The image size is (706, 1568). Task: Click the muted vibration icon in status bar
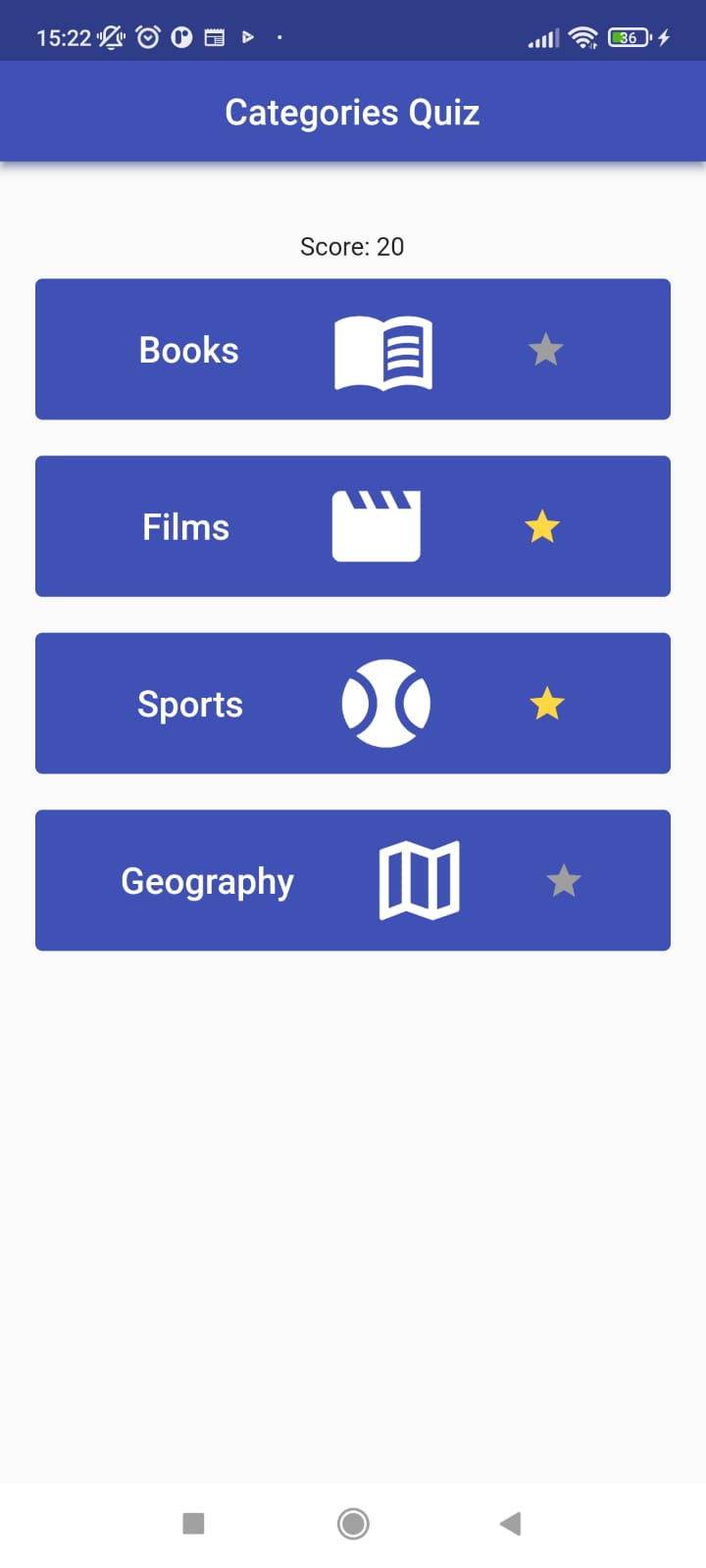pos(110,36)
